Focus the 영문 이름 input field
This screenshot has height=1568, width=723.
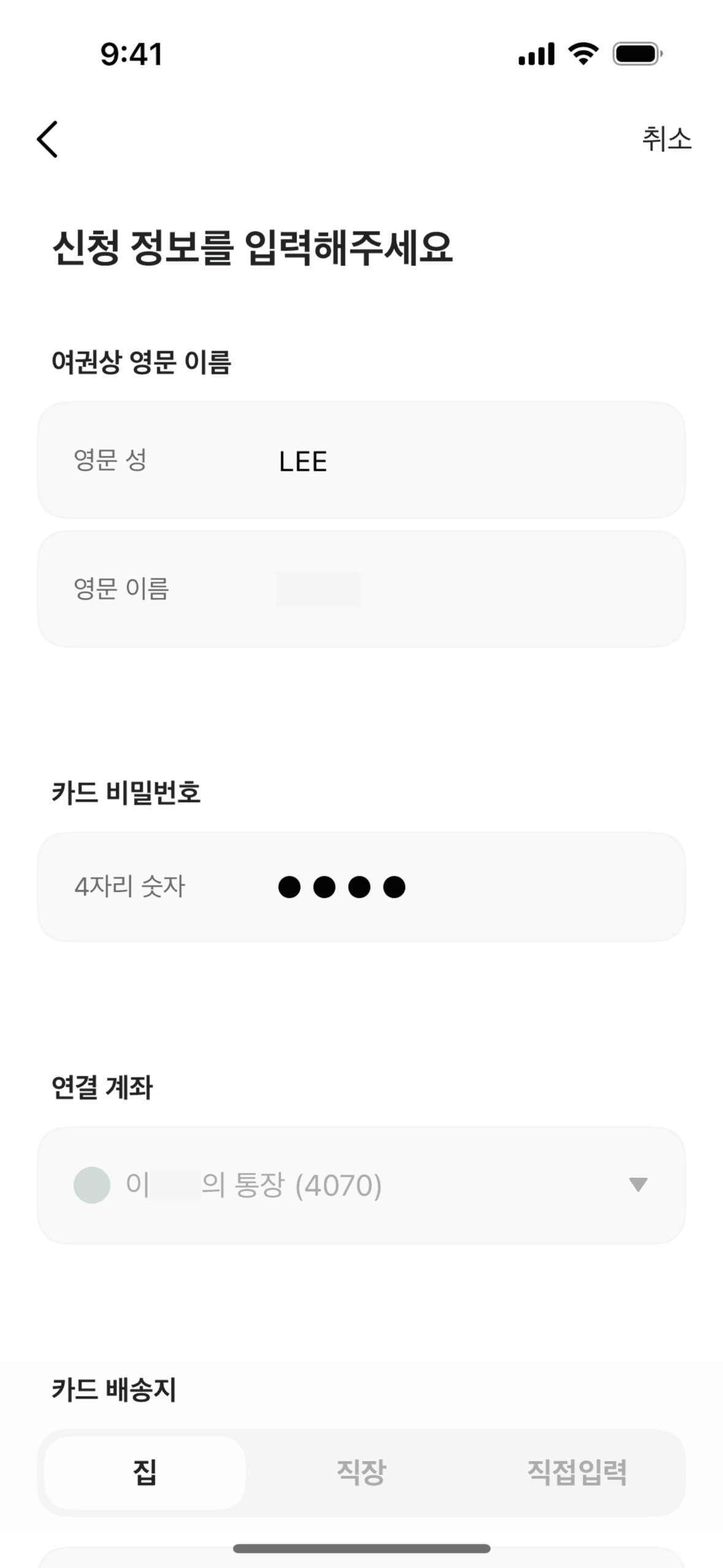point(361,589)
